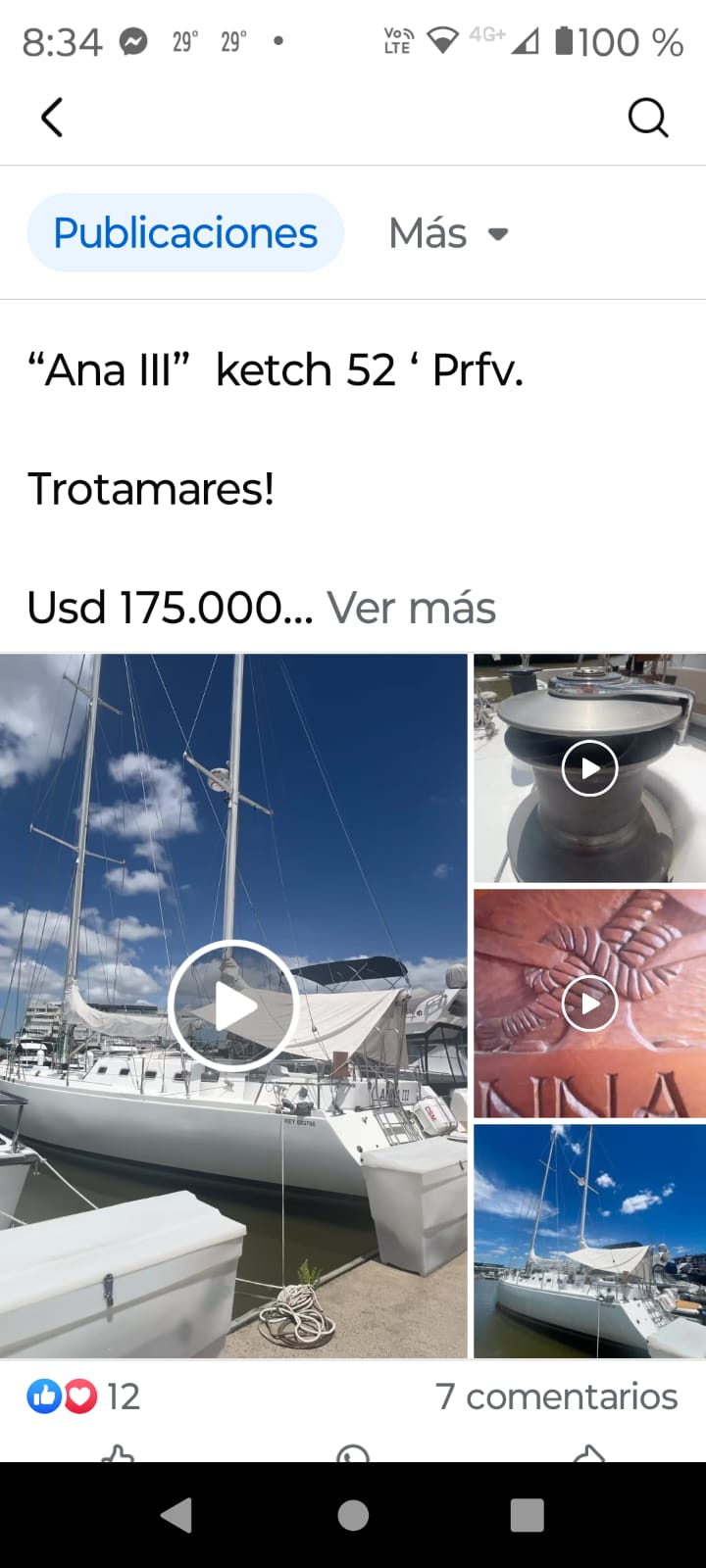706x1568 pixels.
Task: Play the winch video thumbnail
Action: [589, 768]
